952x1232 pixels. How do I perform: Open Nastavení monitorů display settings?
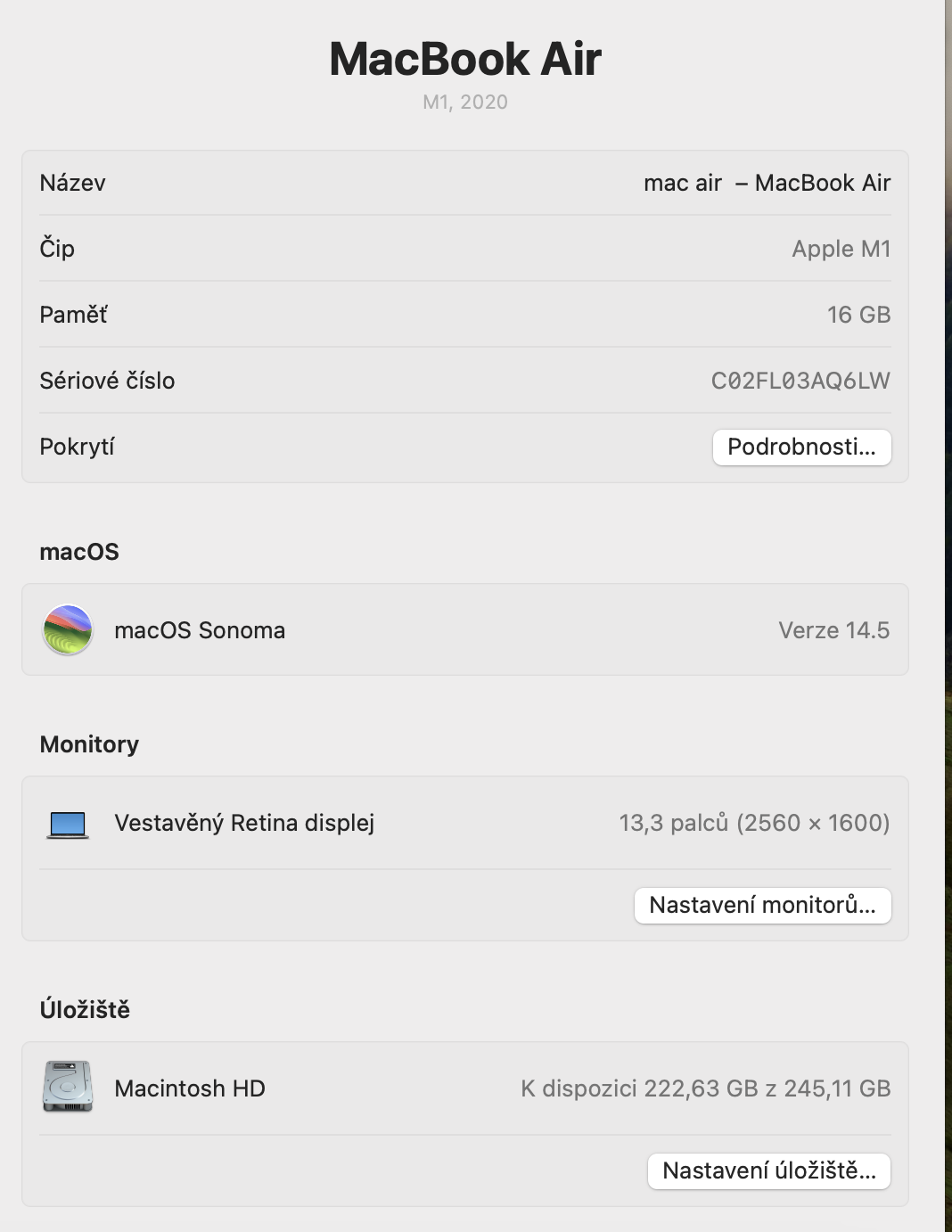[x=762, y=906]
